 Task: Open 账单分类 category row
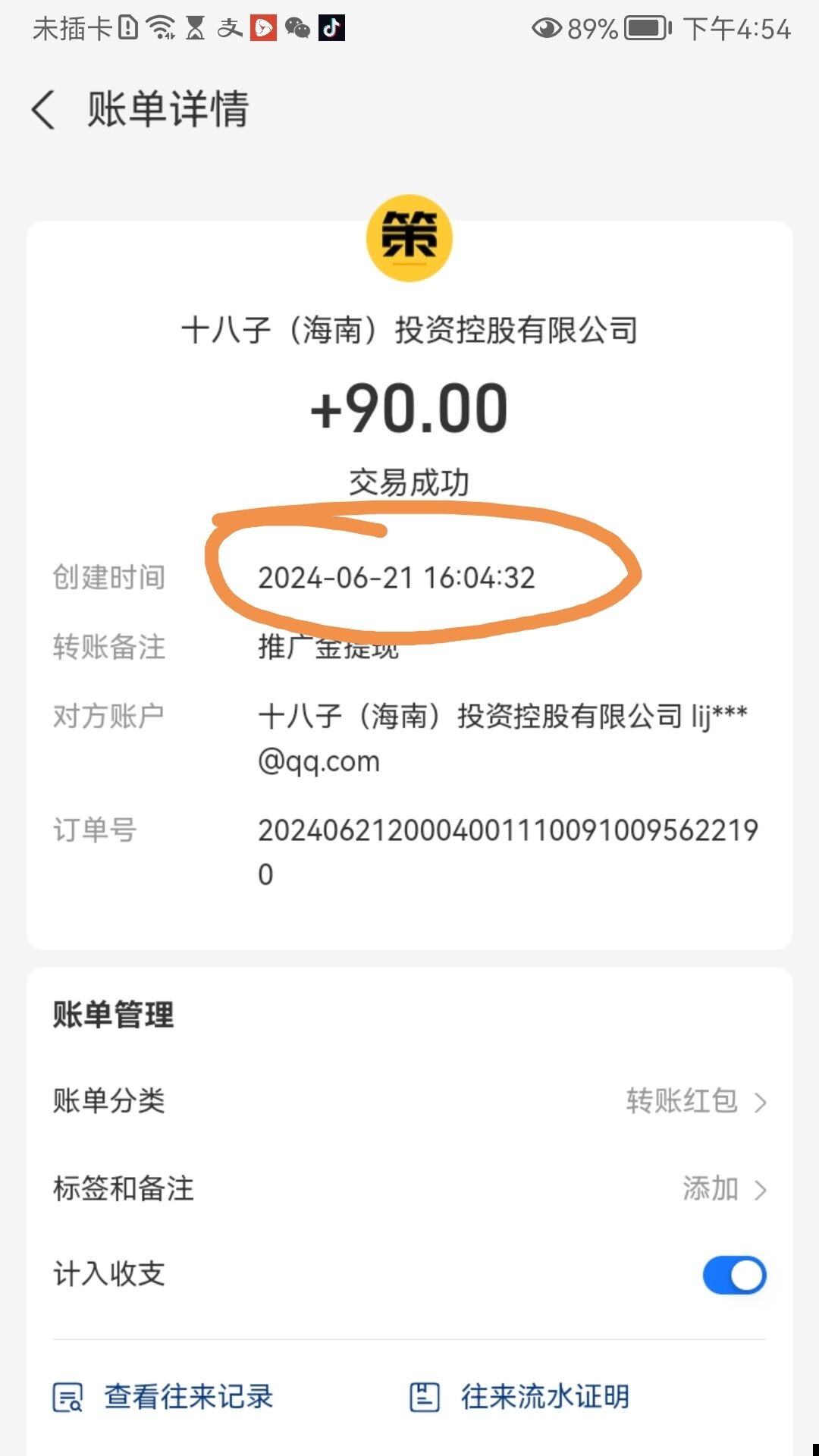409,1101
